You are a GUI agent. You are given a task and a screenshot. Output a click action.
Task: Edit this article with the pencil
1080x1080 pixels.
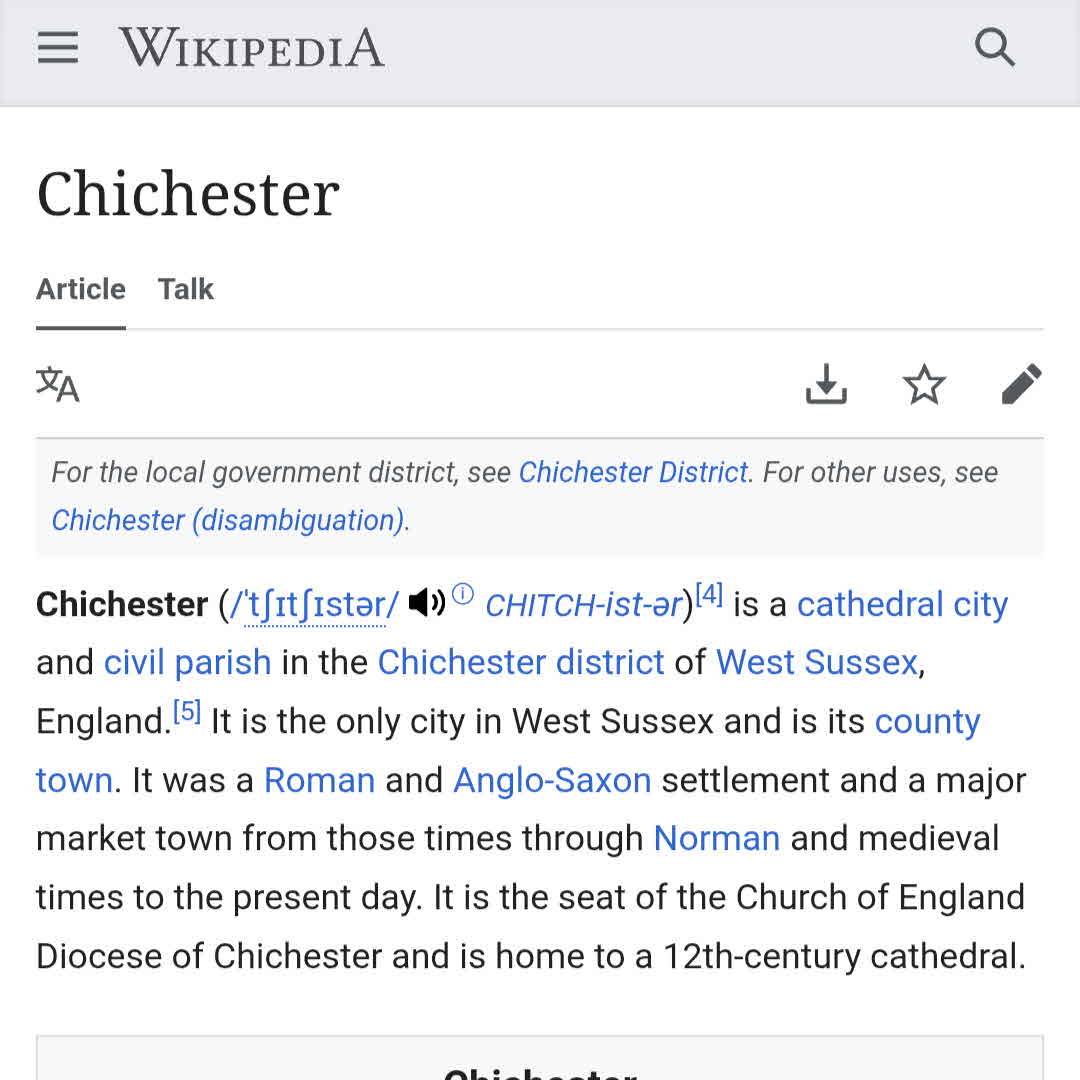tap(1021, 384)
